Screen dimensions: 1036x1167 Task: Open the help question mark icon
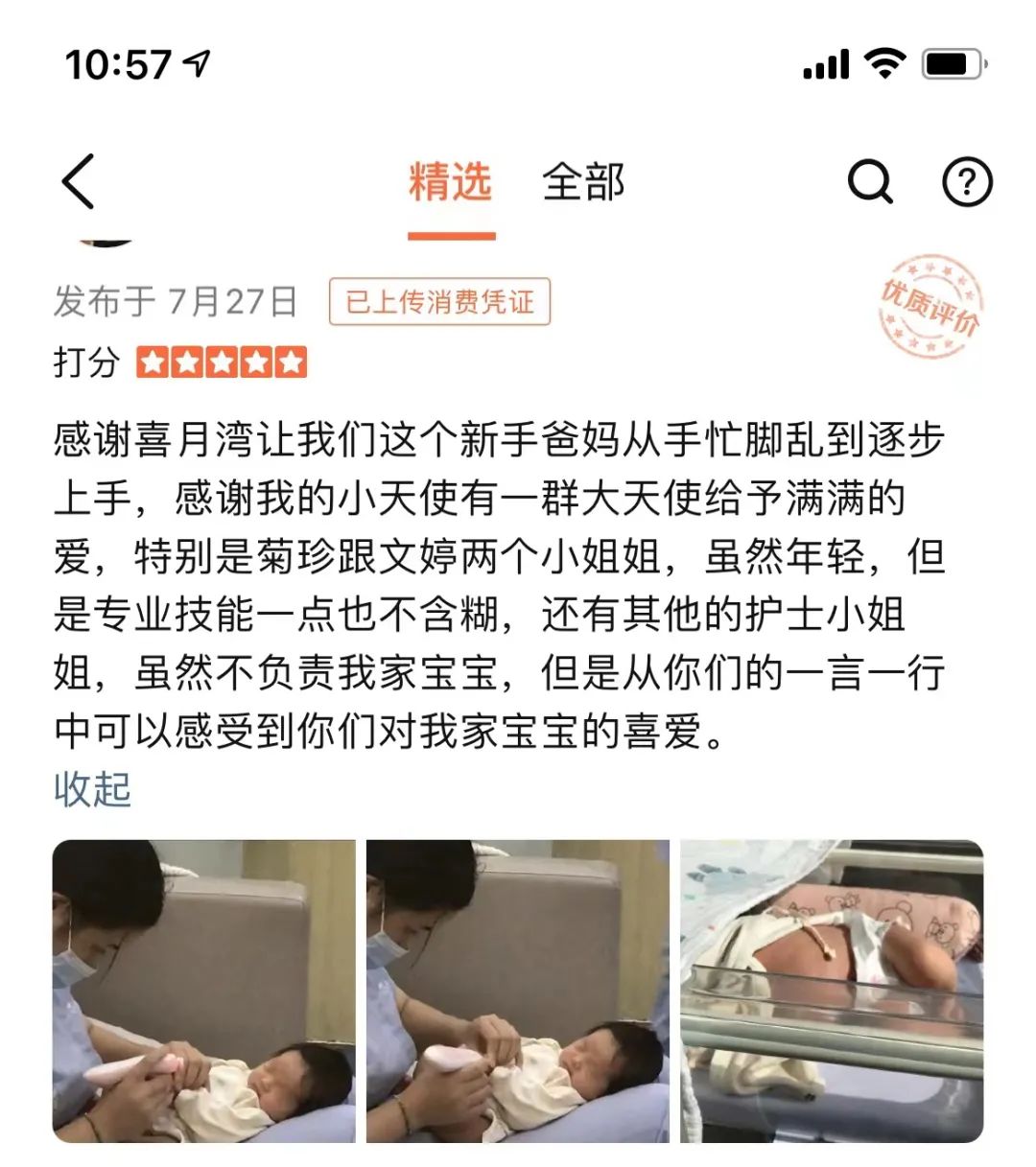(x=967, y=181)
